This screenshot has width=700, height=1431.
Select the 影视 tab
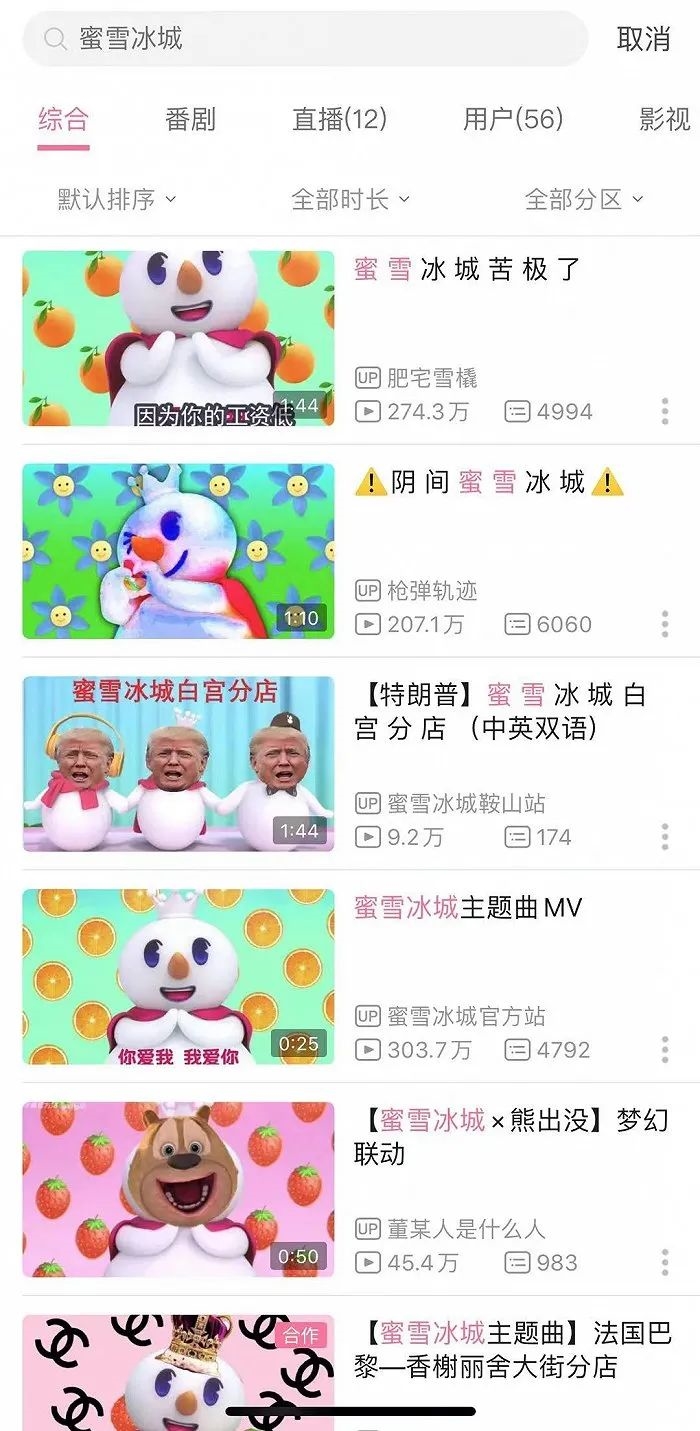pyautogui.click(x=665, y=120)
